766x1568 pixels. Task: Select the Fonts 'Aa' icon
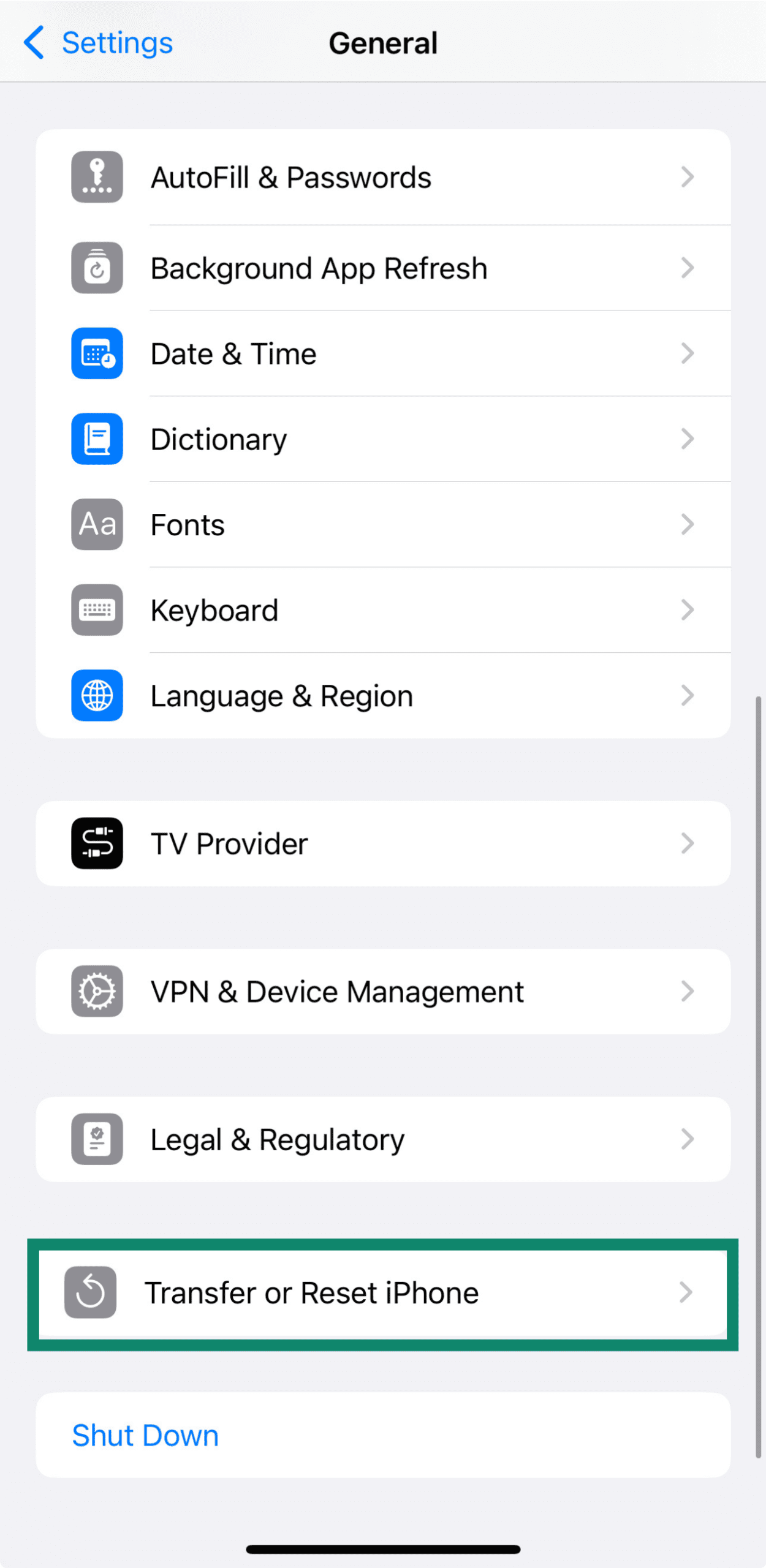[x=96, y=524]
